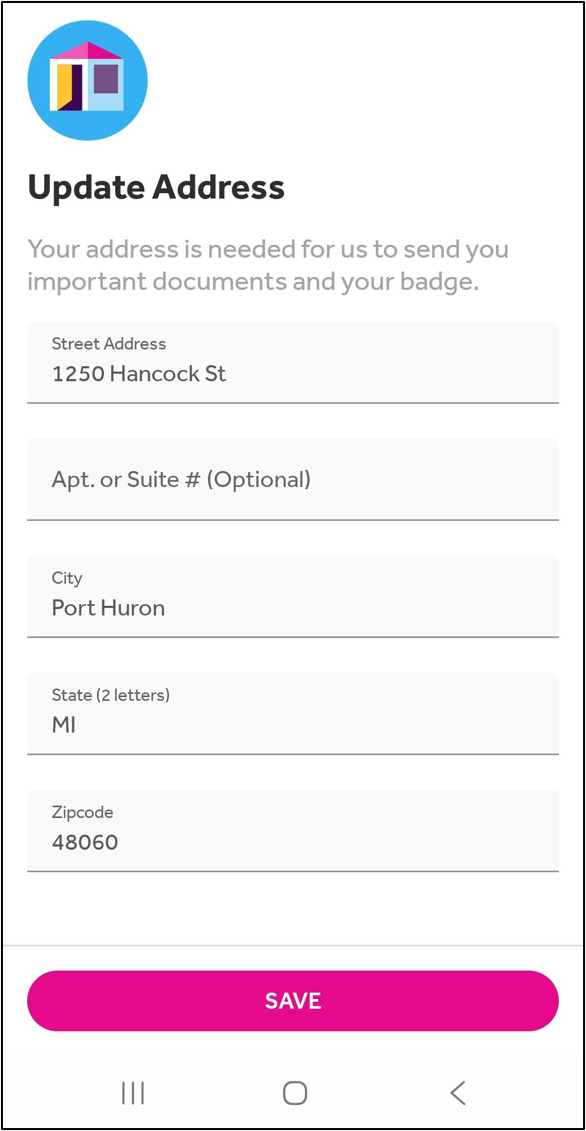Select the State field
Viewport: 586px width, 1131px height.
(293, 713)
